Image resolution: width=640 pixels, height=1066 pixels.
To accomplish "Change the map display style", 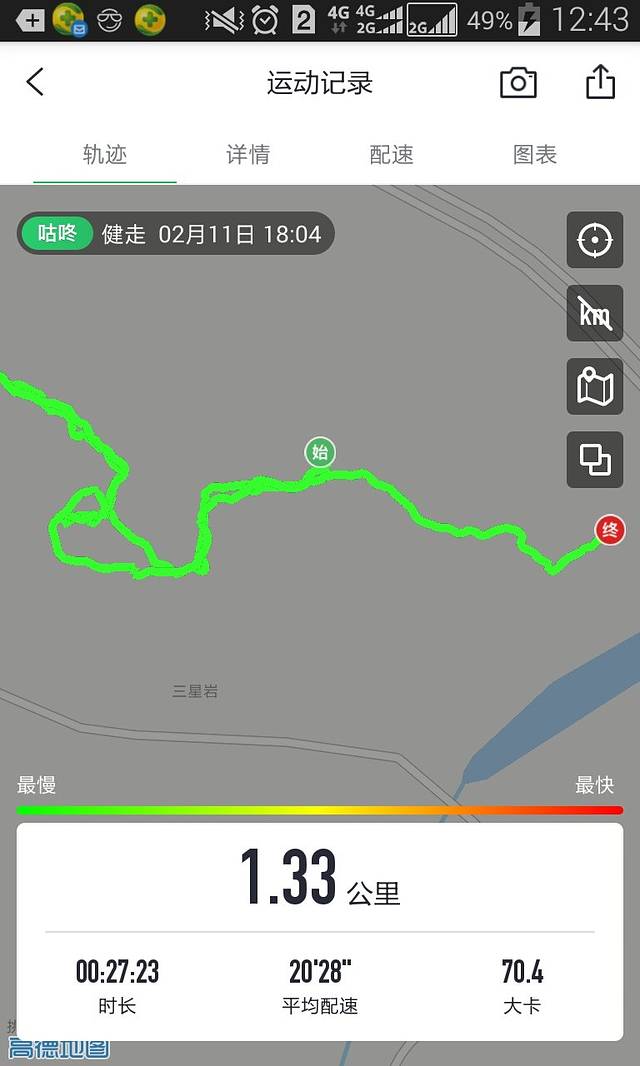I will click(x=595, y=386).
